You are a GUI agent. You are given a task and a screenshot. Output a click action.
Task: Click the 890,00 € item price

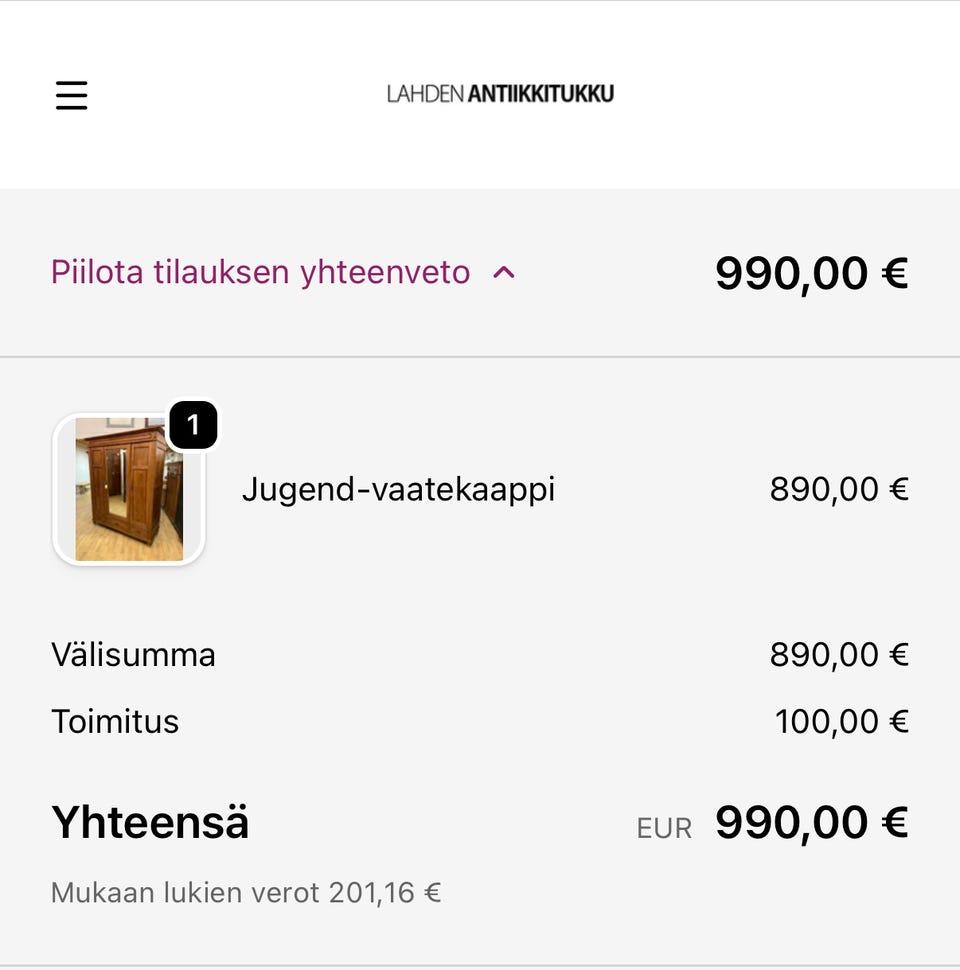click(x=840, y=489)
